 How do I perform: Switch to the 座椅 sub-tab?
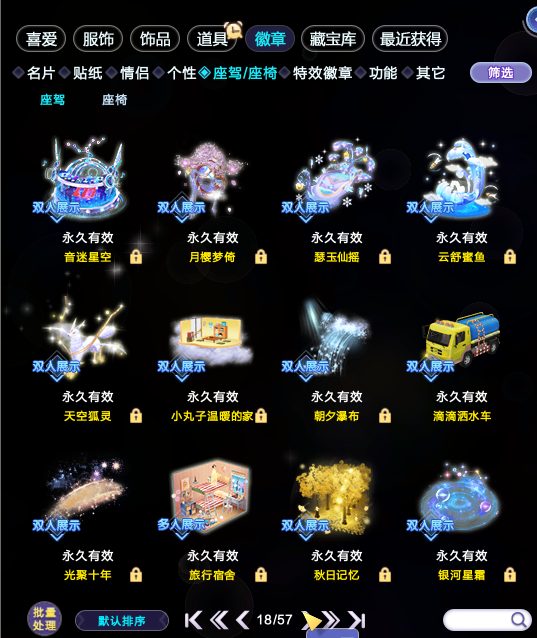(114, 100)
